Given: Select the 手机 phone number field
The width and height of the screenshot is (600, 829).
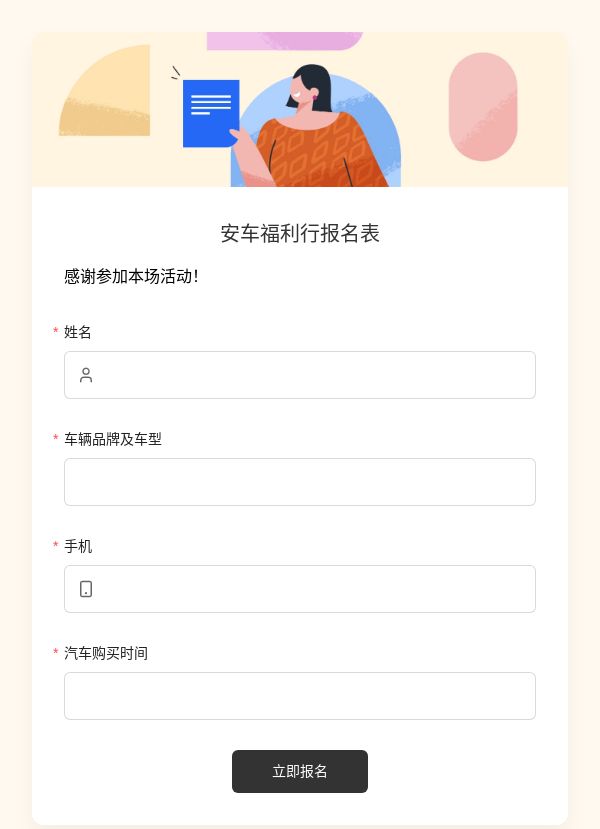Looking at the screenshot, I should point(300,589).
